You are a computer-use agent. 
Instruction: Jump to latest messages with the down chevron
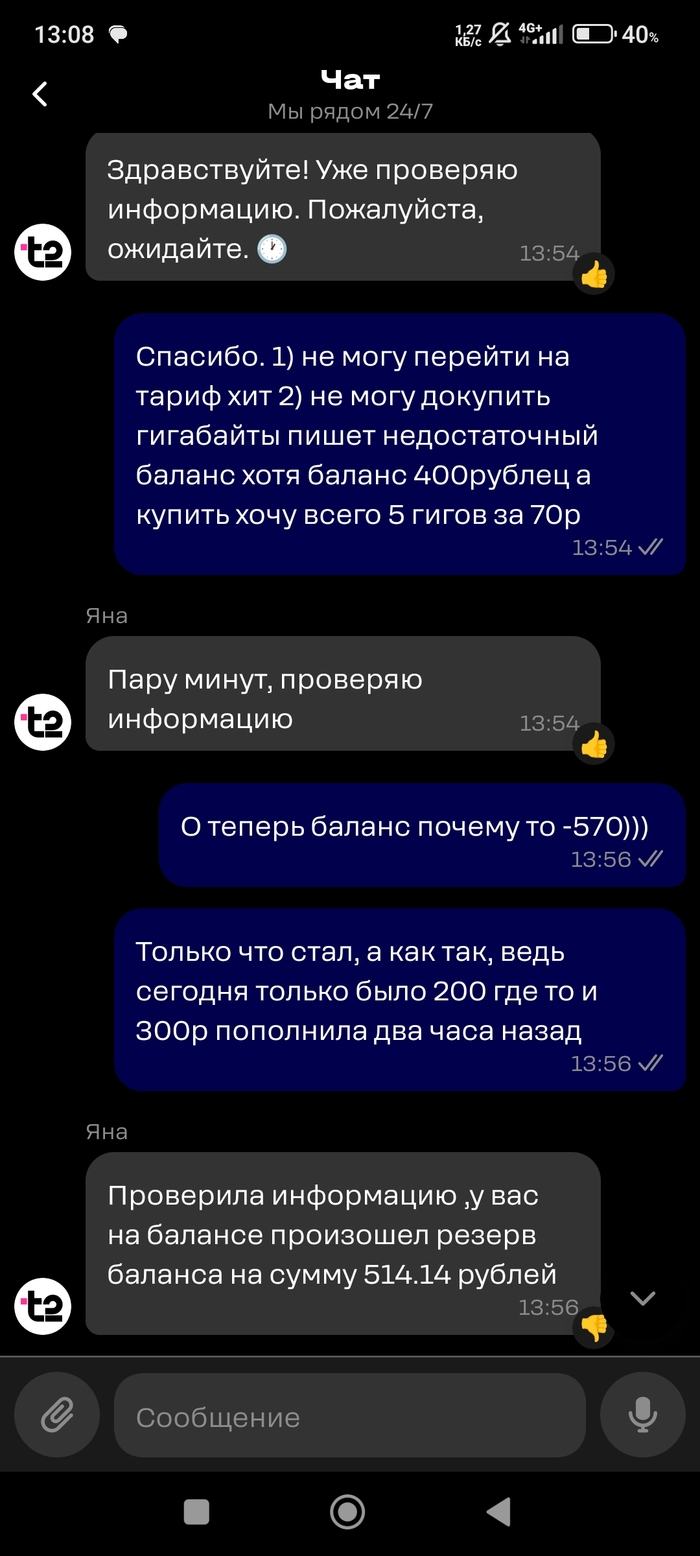642,1298
